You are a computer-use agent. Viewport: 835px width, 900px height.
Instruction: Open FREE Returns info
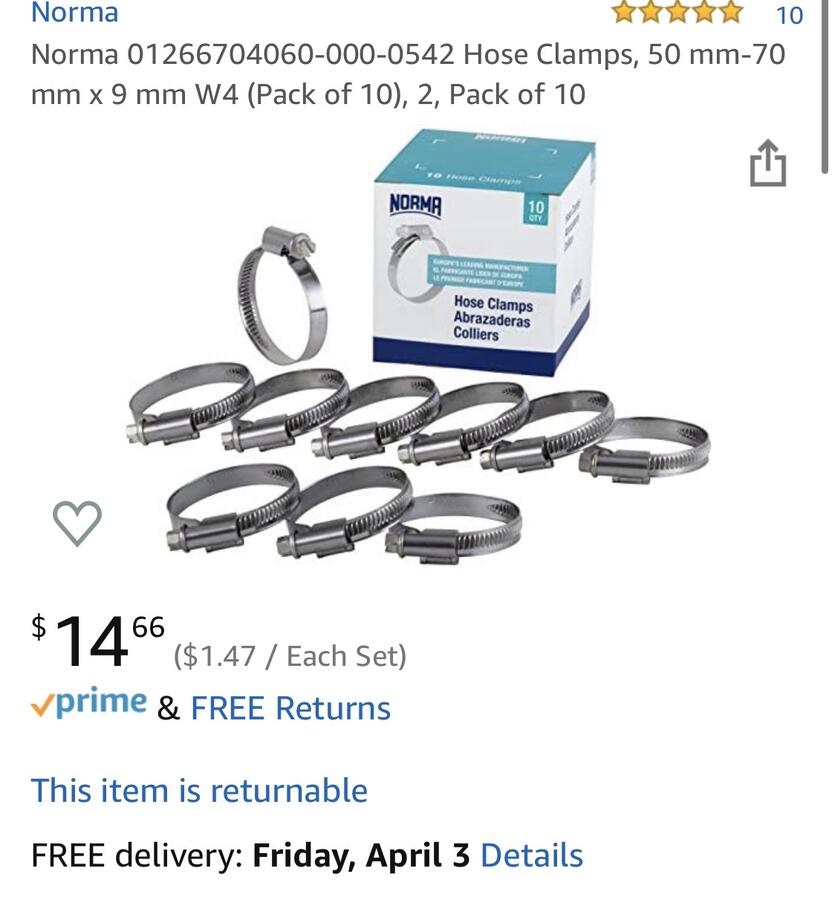(290, 708)
